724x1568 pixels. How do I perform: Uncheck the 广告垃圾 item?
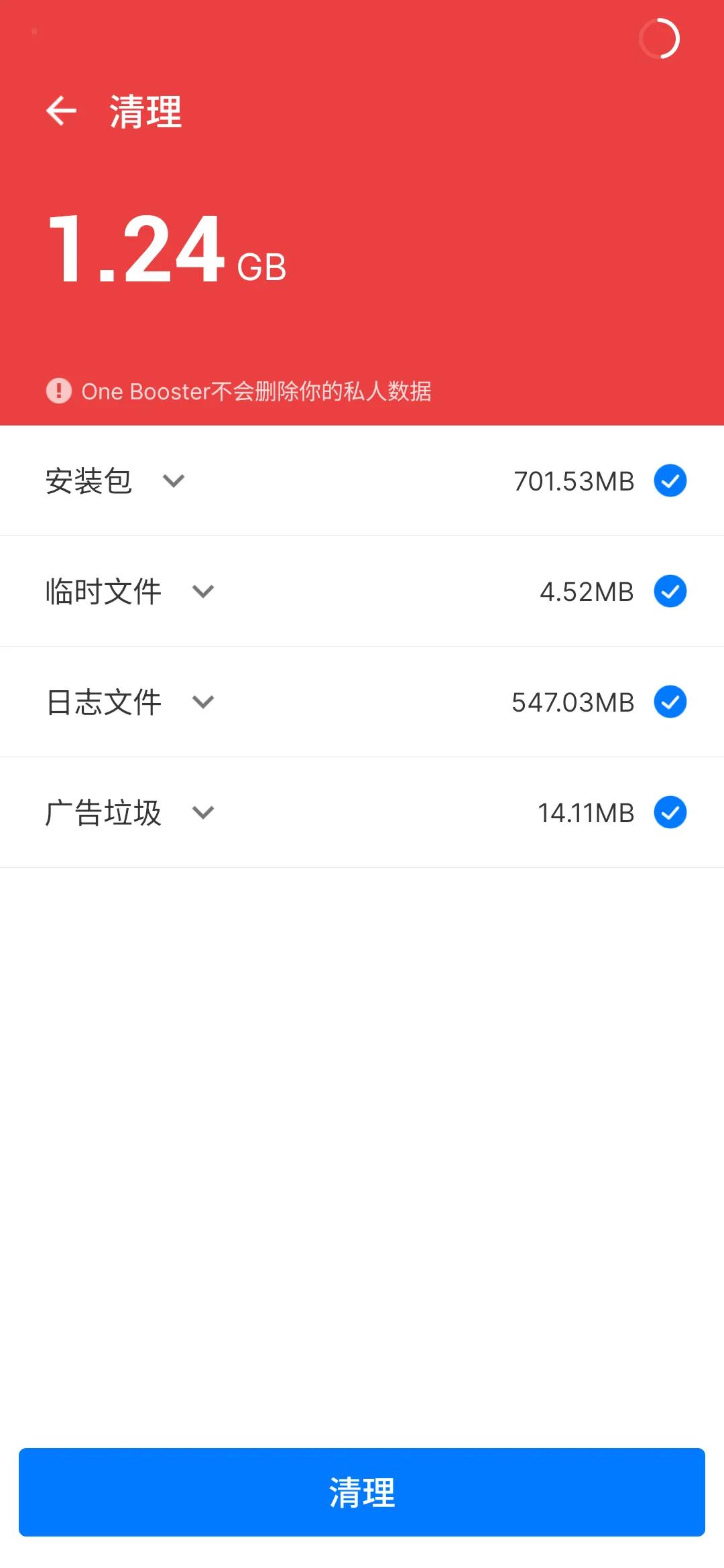669,812
